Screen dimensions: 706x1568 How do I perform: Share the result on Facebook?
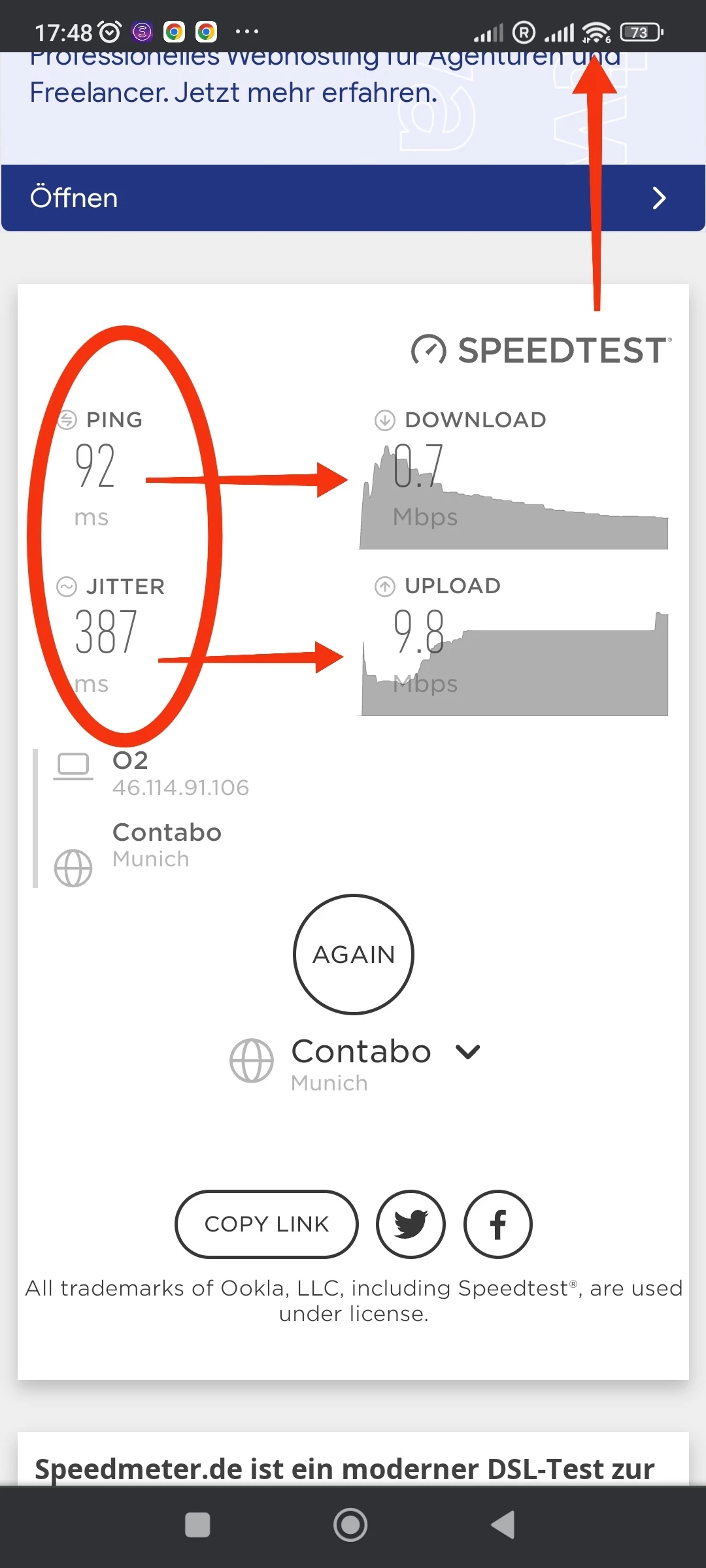pyautogui.click(x=497, y=1224)
